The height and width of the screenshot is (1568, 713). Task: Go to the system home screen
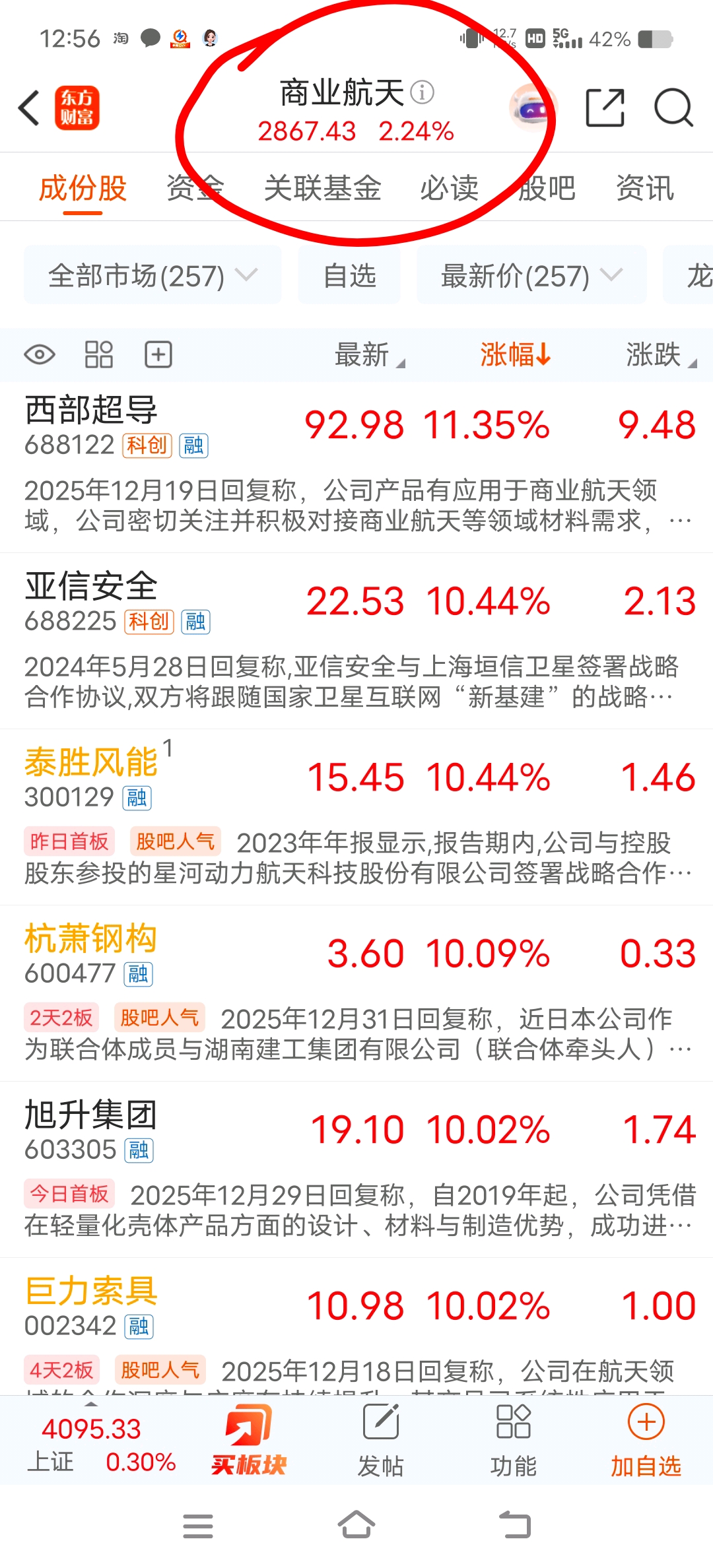pyautogui.click(x=356, y=1526)
